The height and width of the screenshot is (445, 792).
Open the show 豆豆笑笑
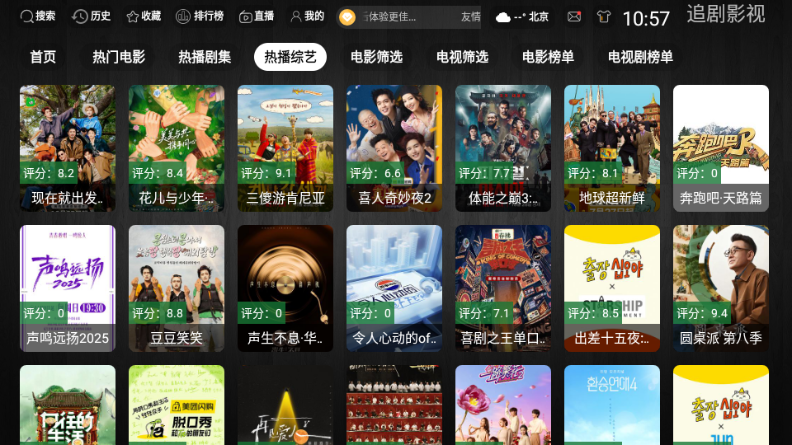click(x=176, y=287)
